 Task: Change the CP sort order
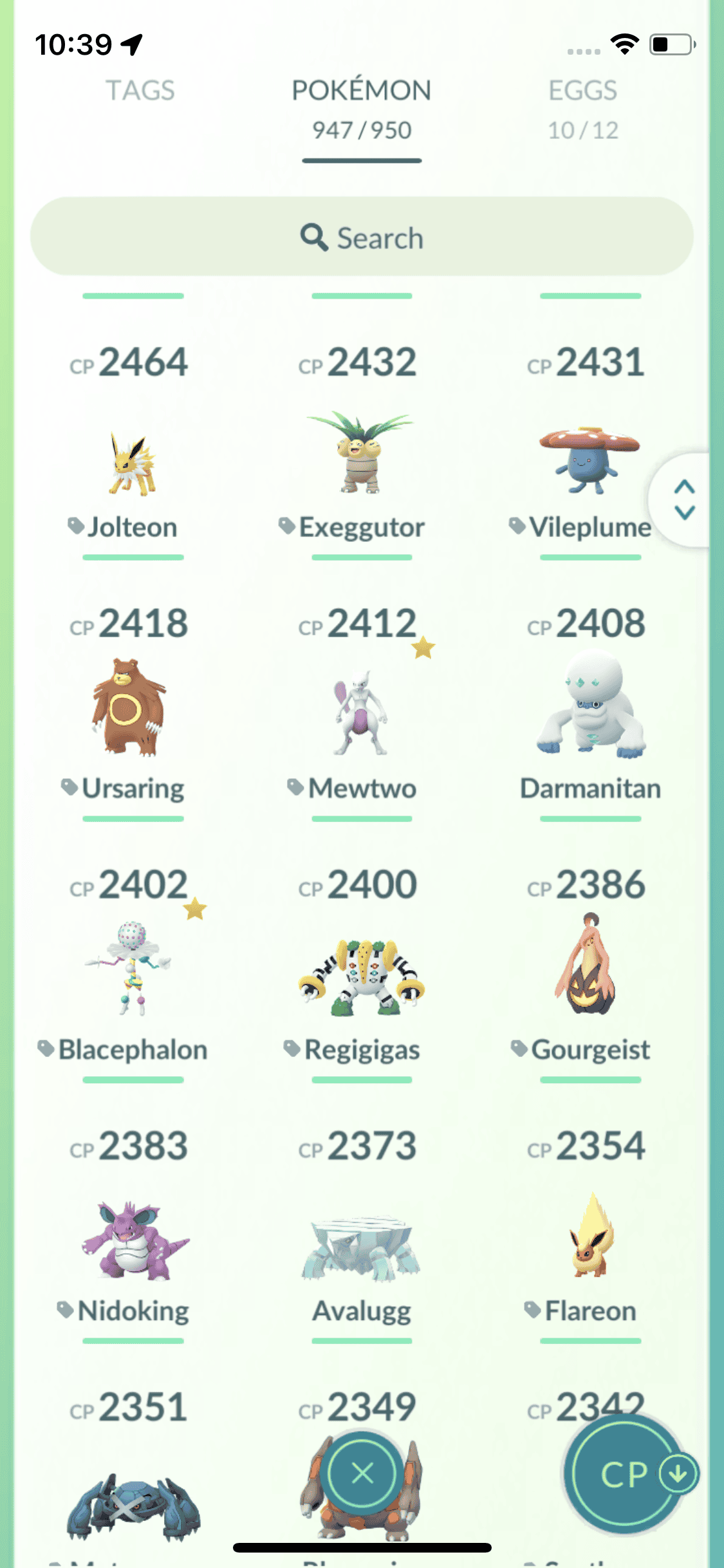[x=624, y=1474]
